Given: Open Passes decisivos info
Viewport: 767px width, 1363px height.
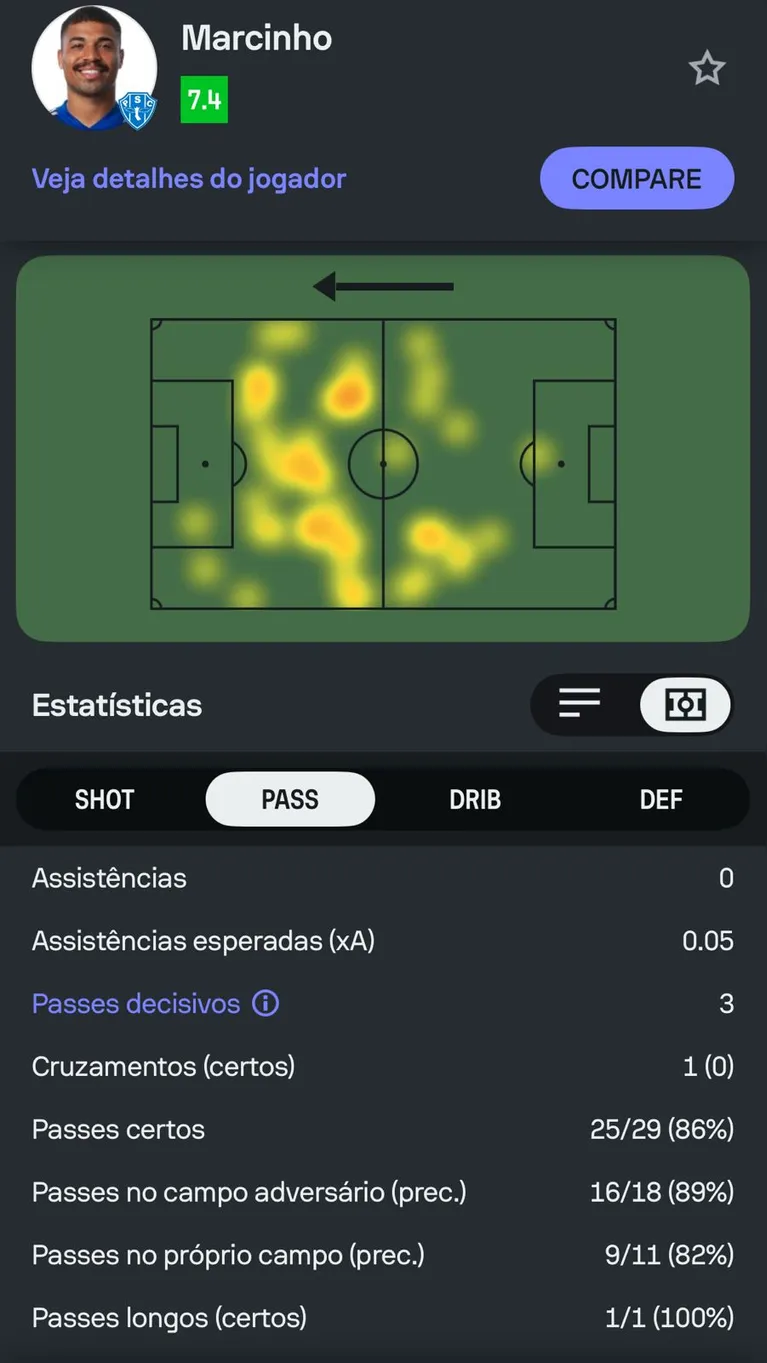Looking at the screenshot, I should coord(265,1003).
